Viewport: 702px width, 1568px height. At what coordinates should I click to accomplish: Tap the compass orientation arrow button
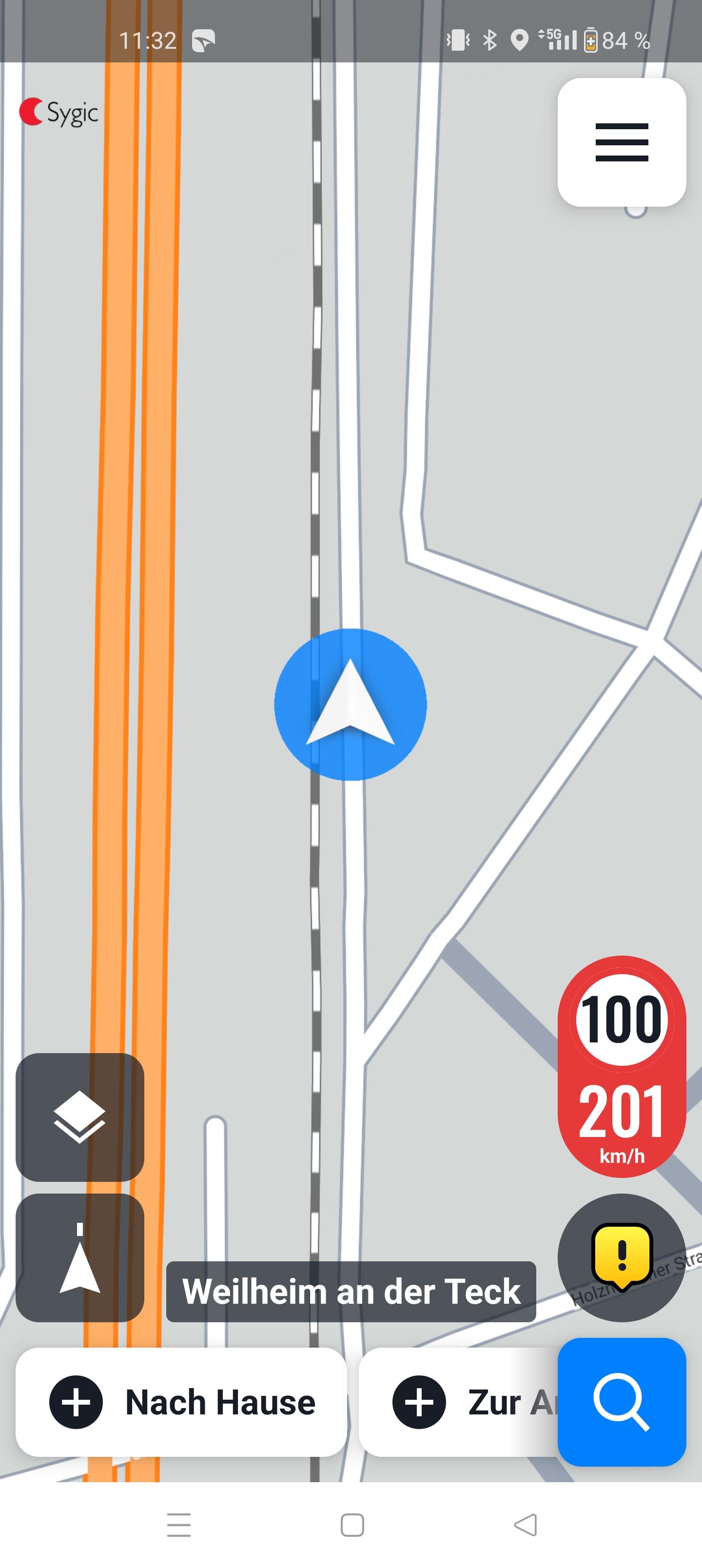(x=80, y=1257)
